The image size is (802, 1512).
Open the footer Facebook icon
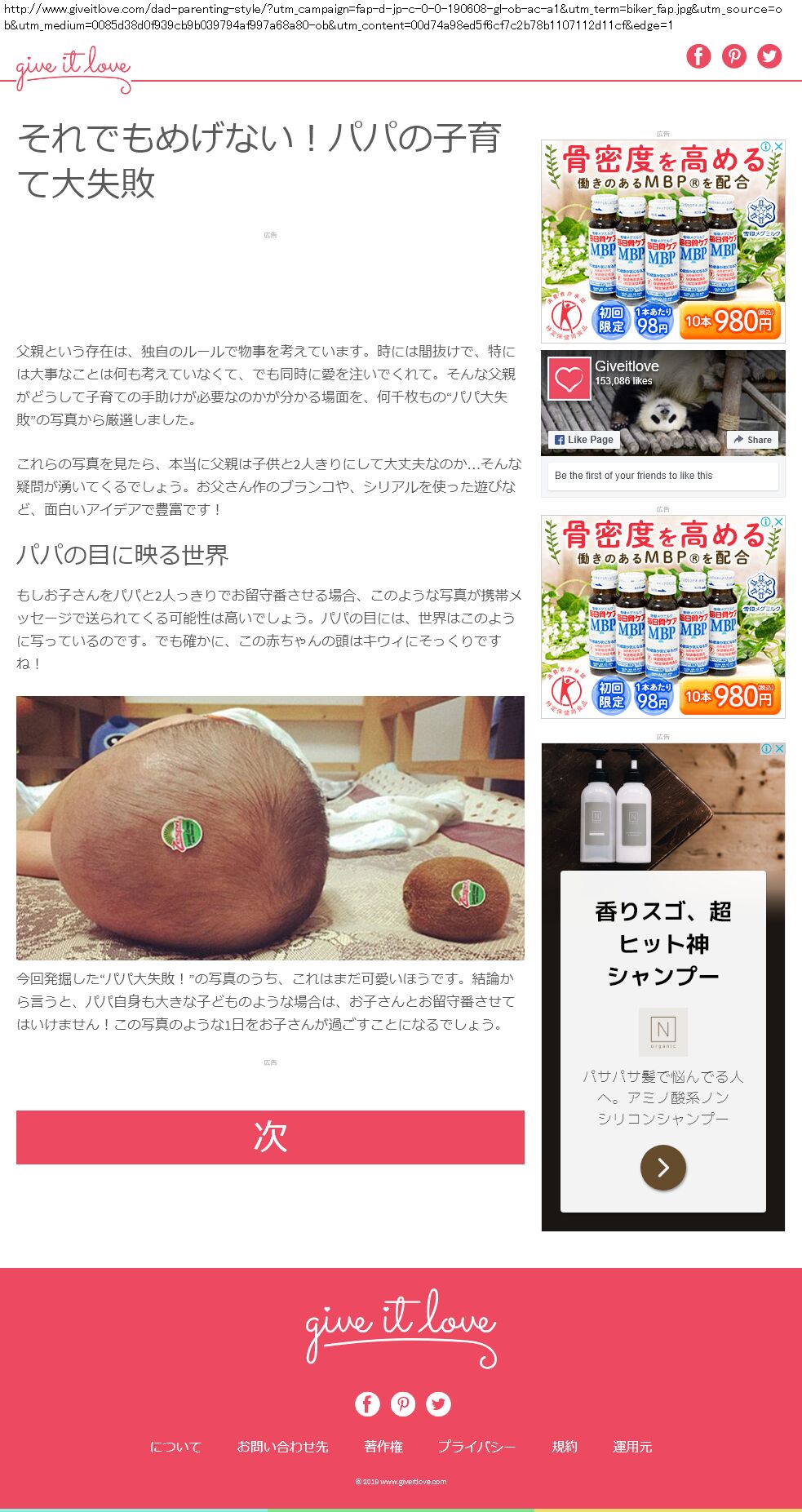(367, 1403)
